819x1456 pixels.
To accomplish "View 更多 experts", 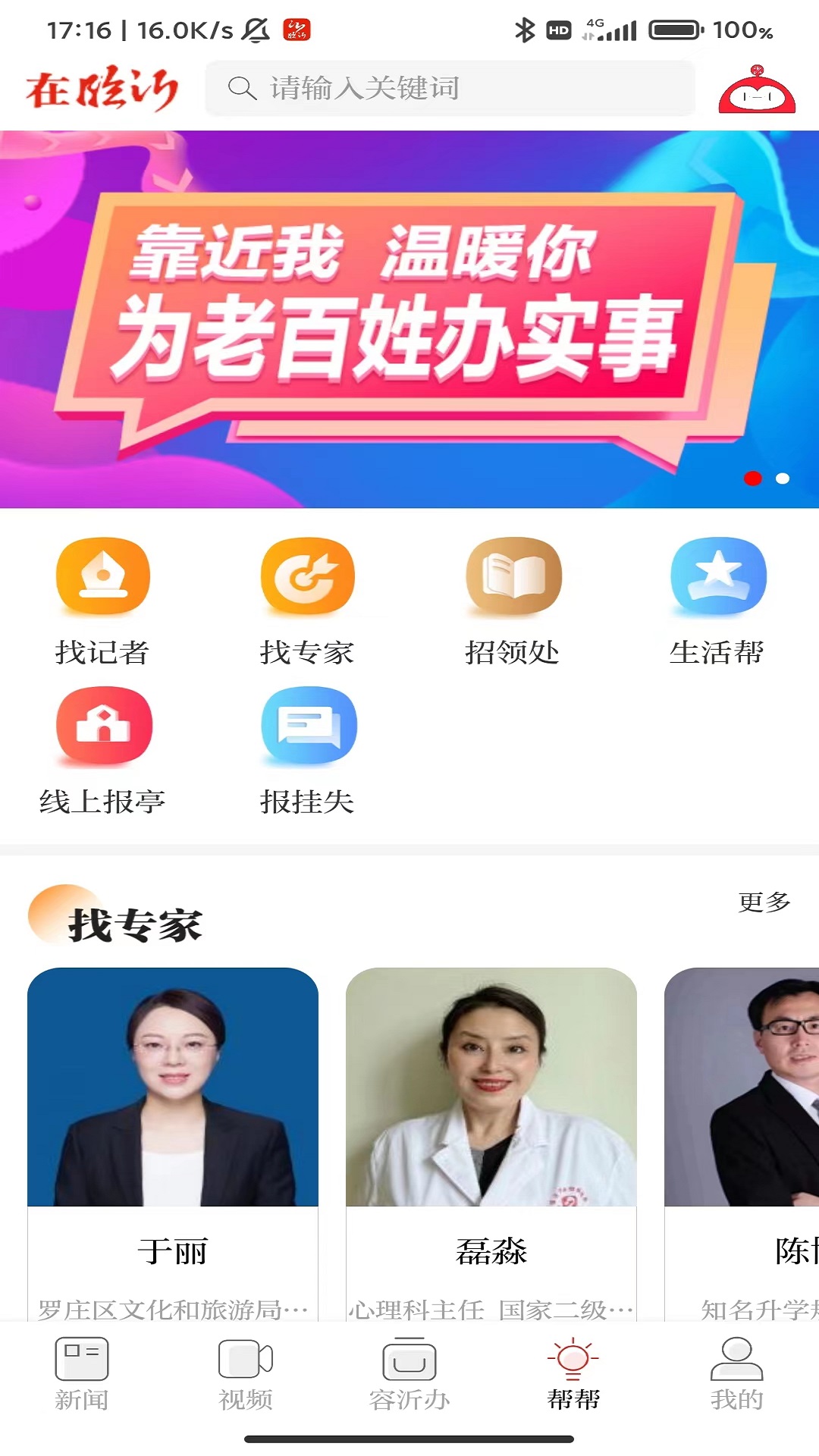I will click(x=764, y=902).
